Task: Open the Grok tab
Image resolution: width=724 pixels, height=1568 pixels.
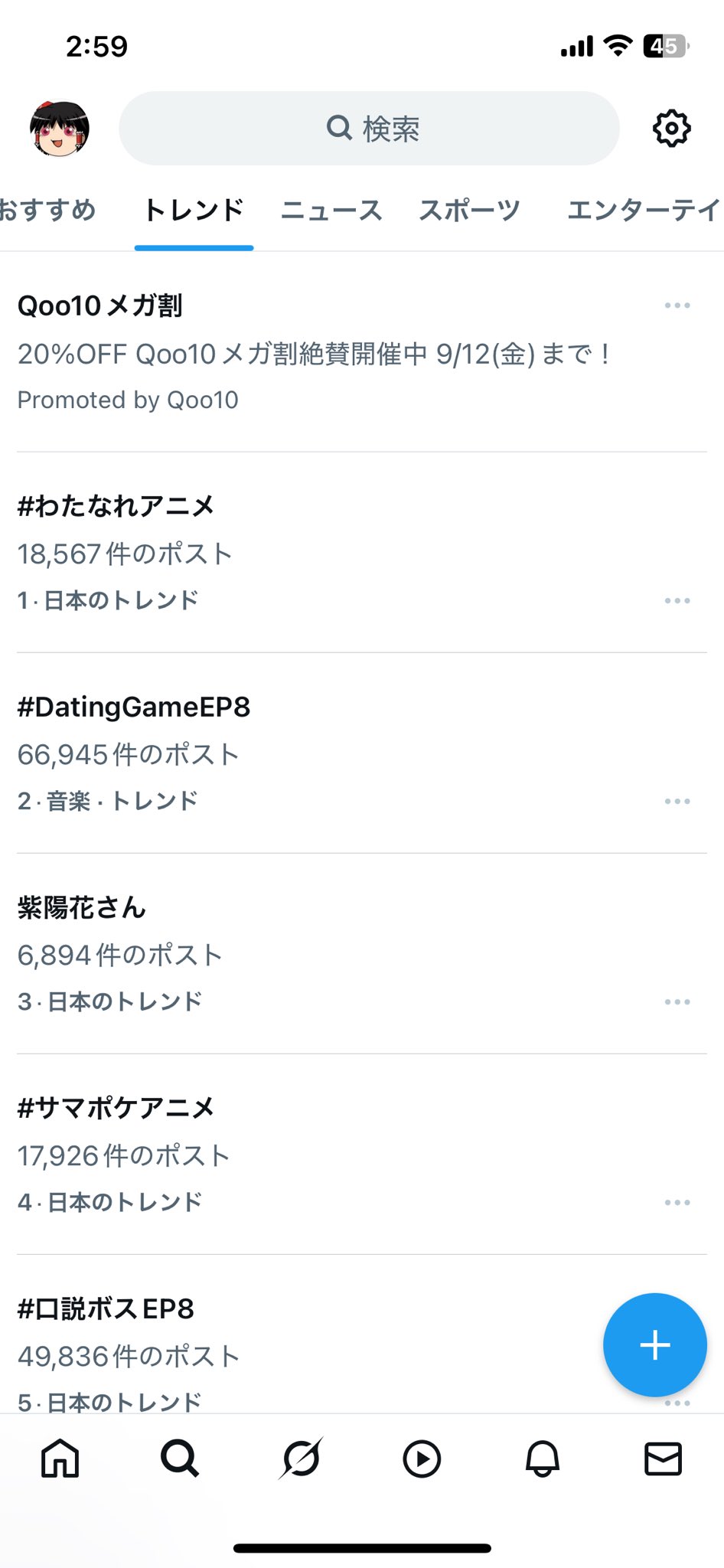Action: 301,1459
